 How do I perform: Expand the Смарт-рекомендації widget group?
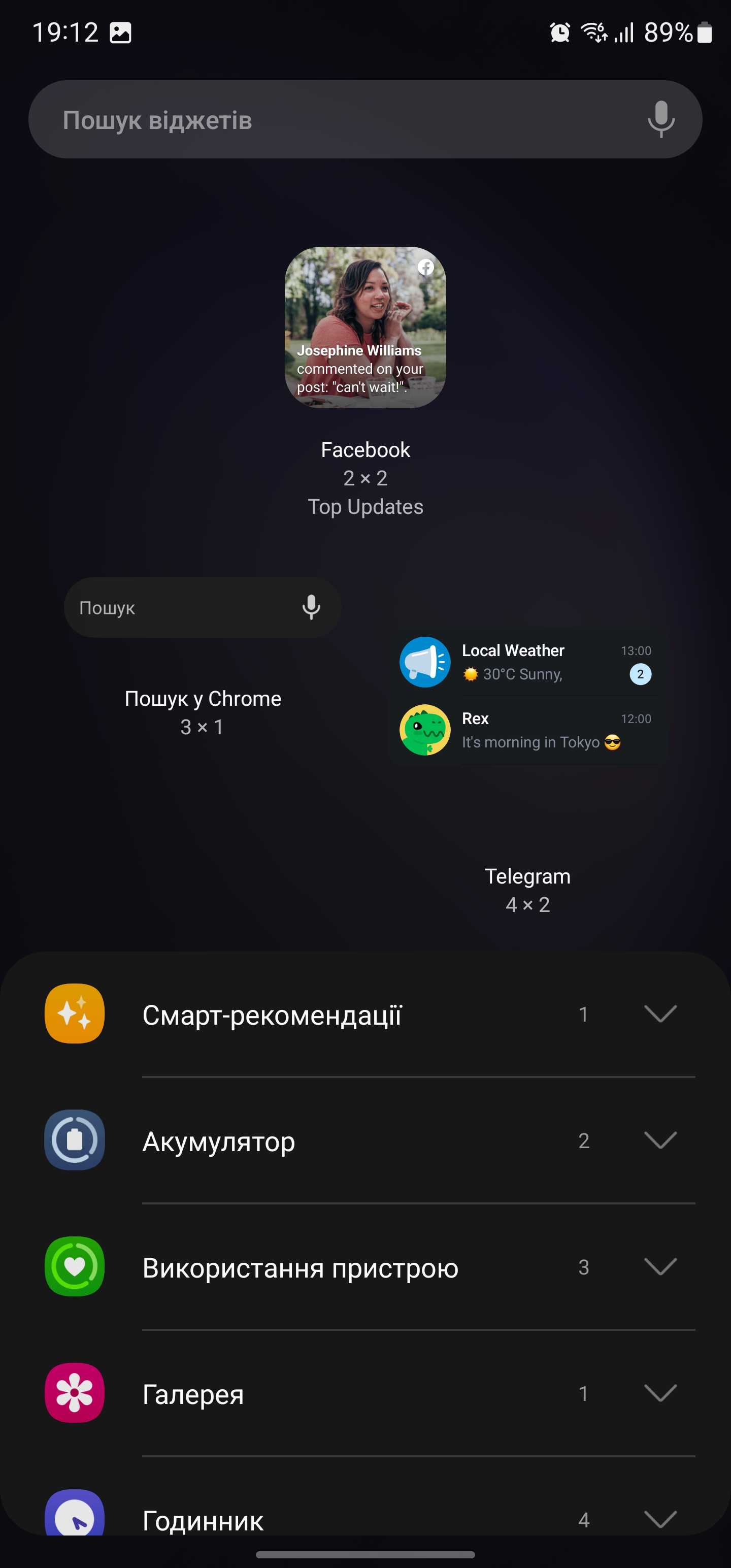tap(660, 1014)
